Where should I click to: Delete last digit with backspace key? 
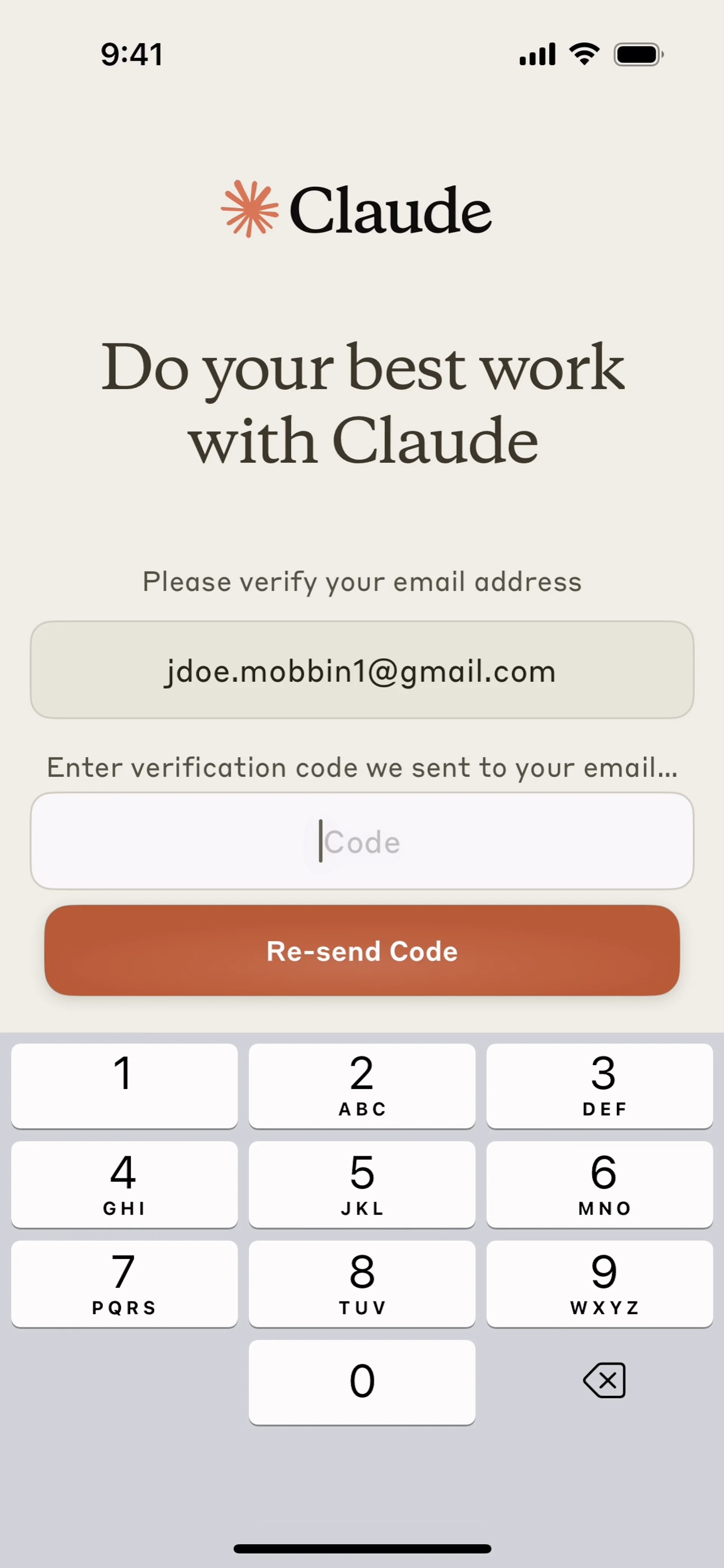(603, 1381)
